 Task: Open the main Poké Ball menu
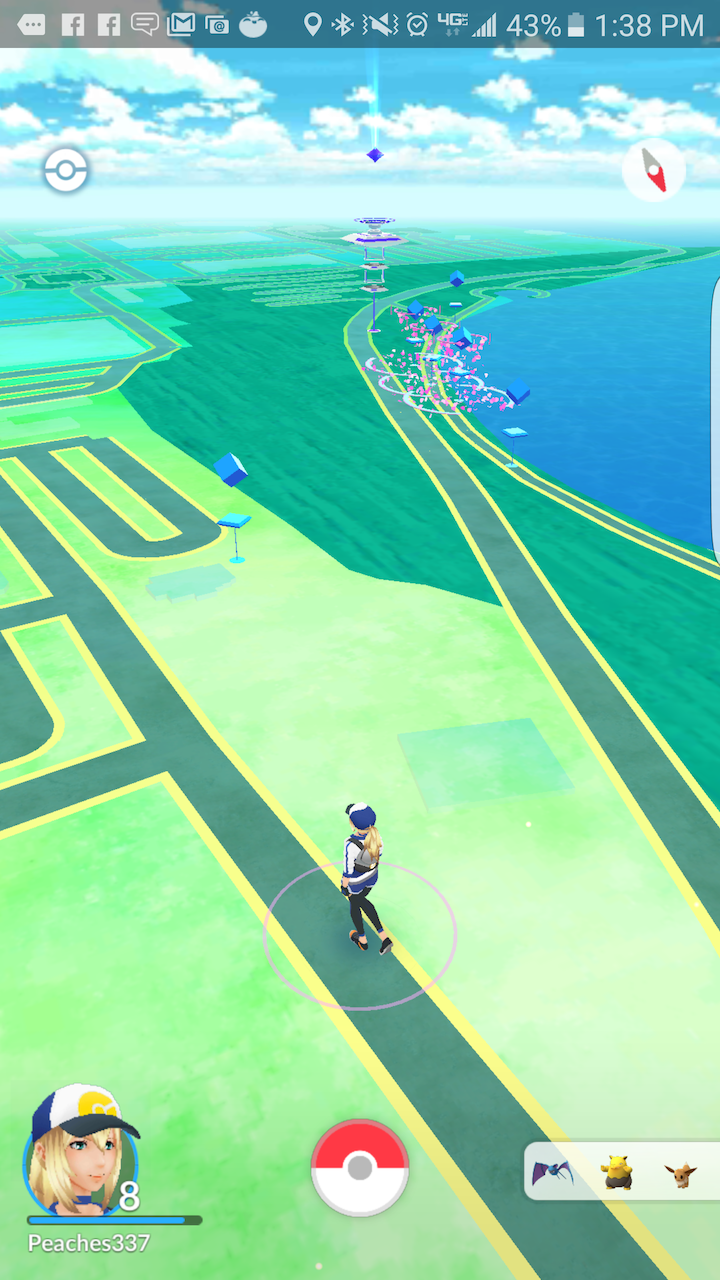click(x=360, y=1167)
